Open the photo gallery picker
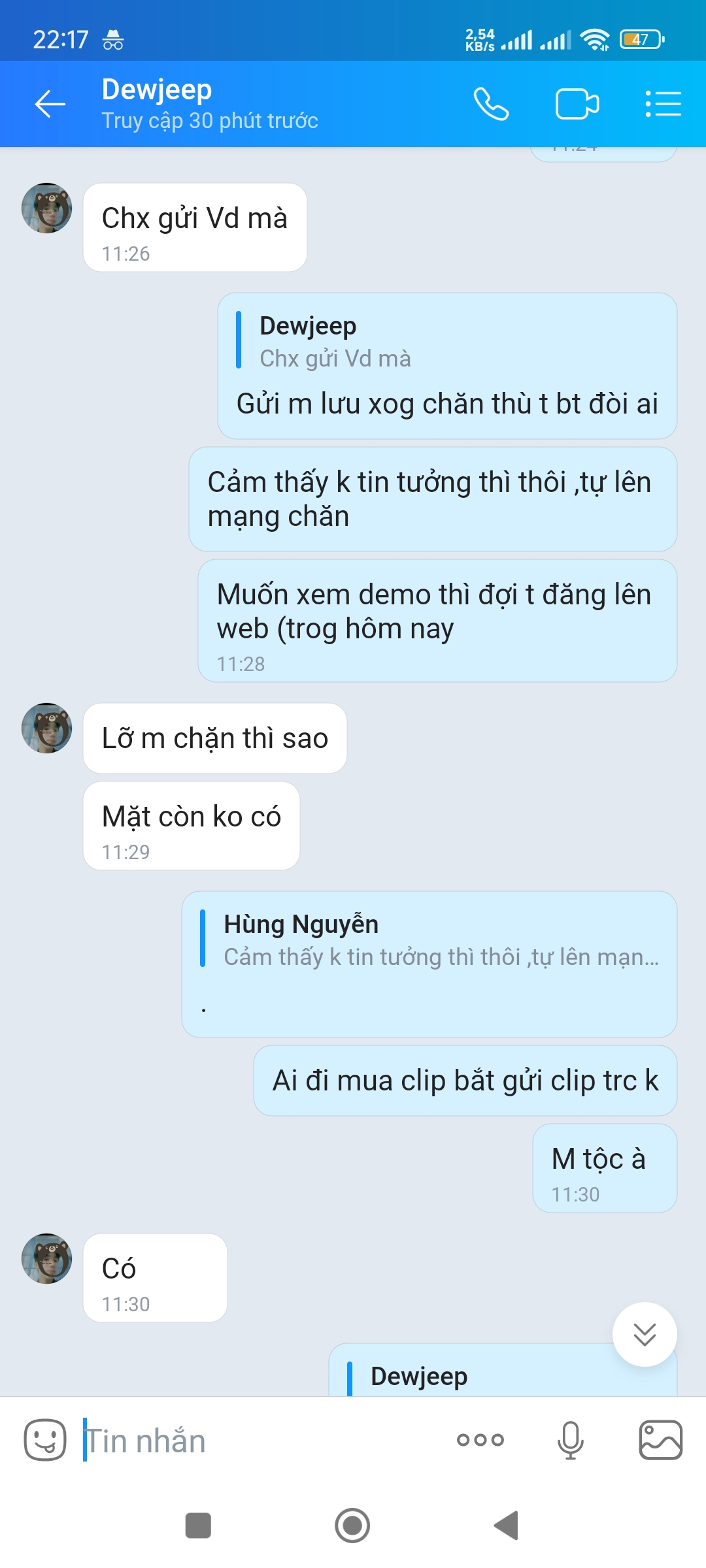This screenshot has height=1568, width=706. pos(660,1440)
